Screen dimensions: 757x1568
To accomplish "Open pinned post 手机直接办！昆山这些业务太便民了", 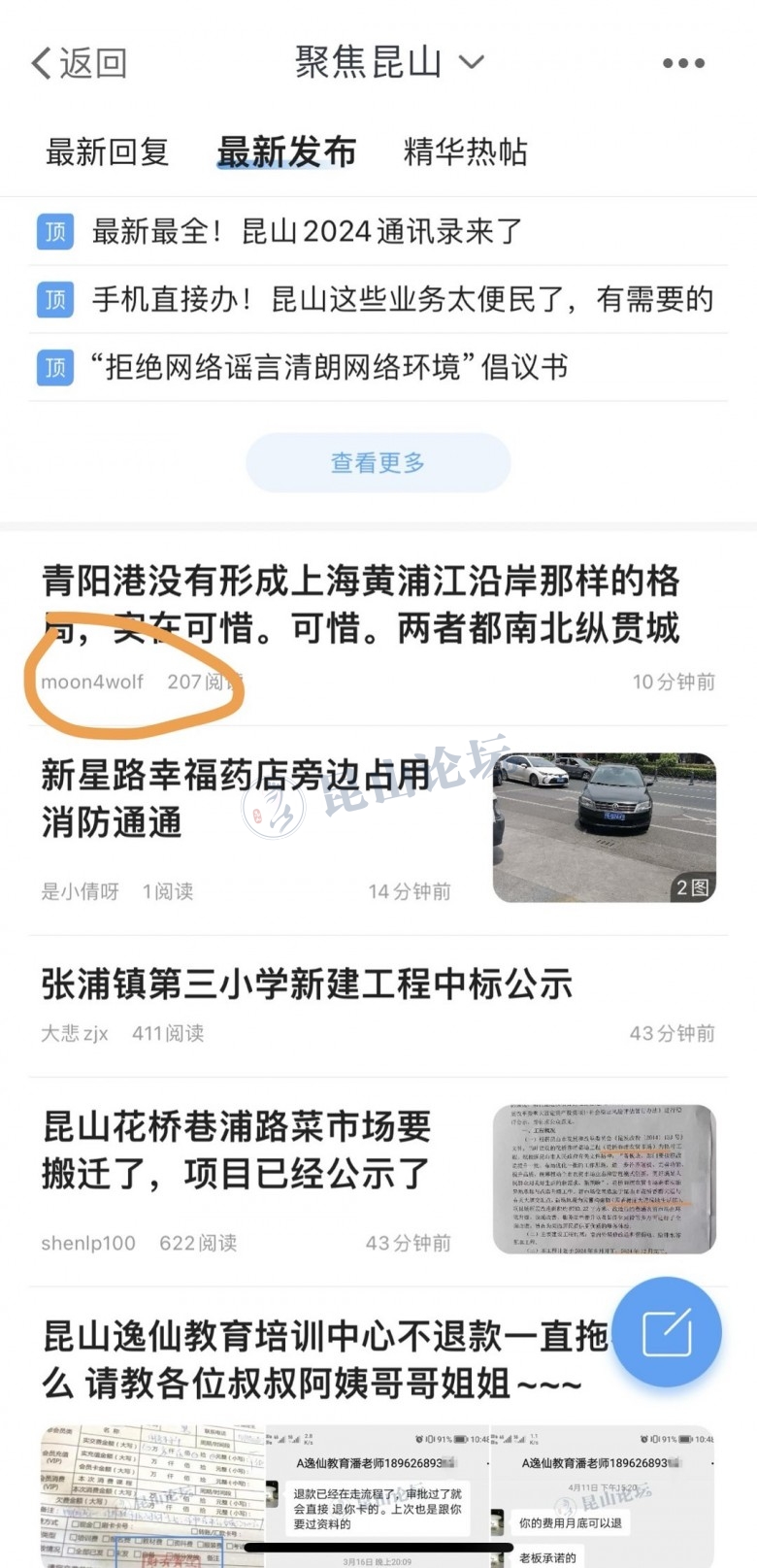I will pos(402,300).
